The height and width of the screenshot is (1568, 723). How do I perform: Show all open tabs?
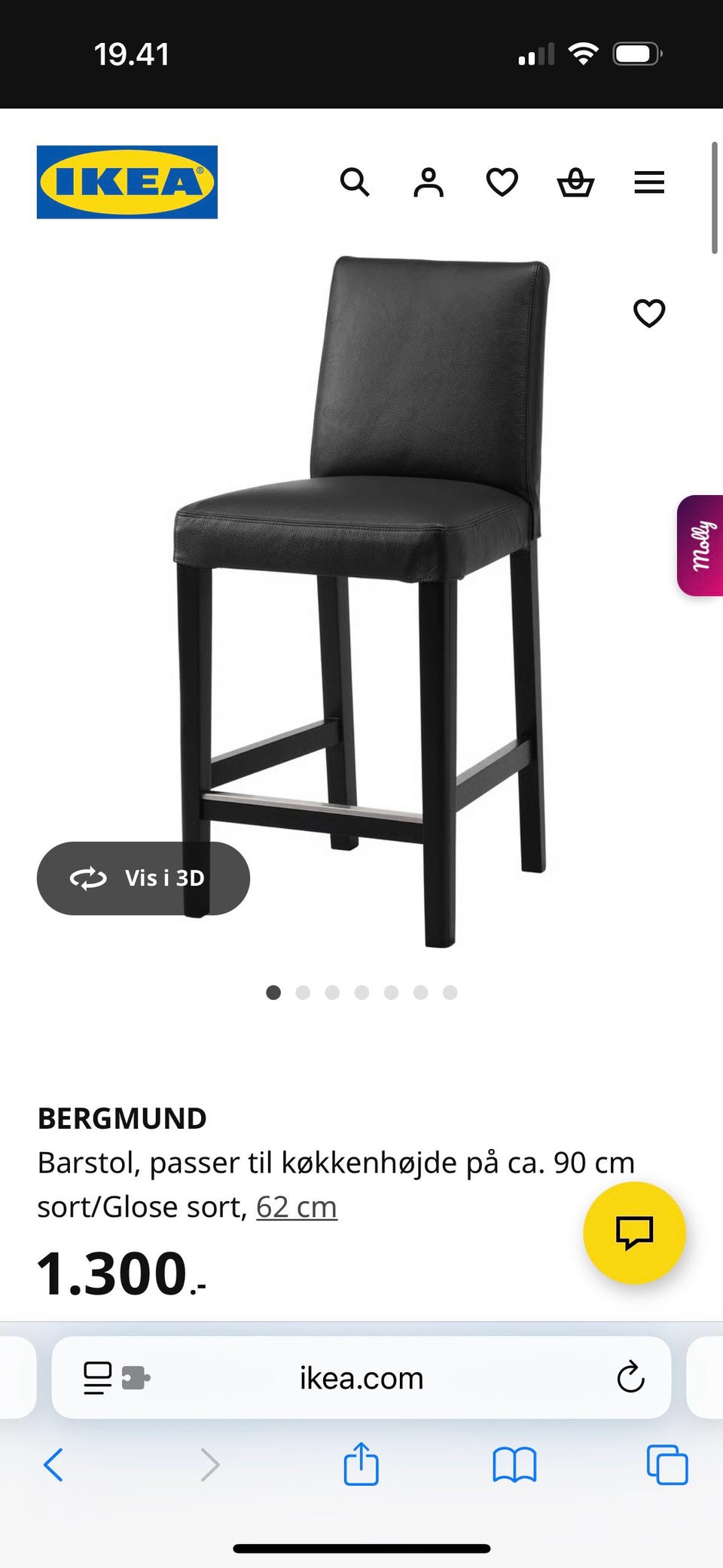[667, 1466]
